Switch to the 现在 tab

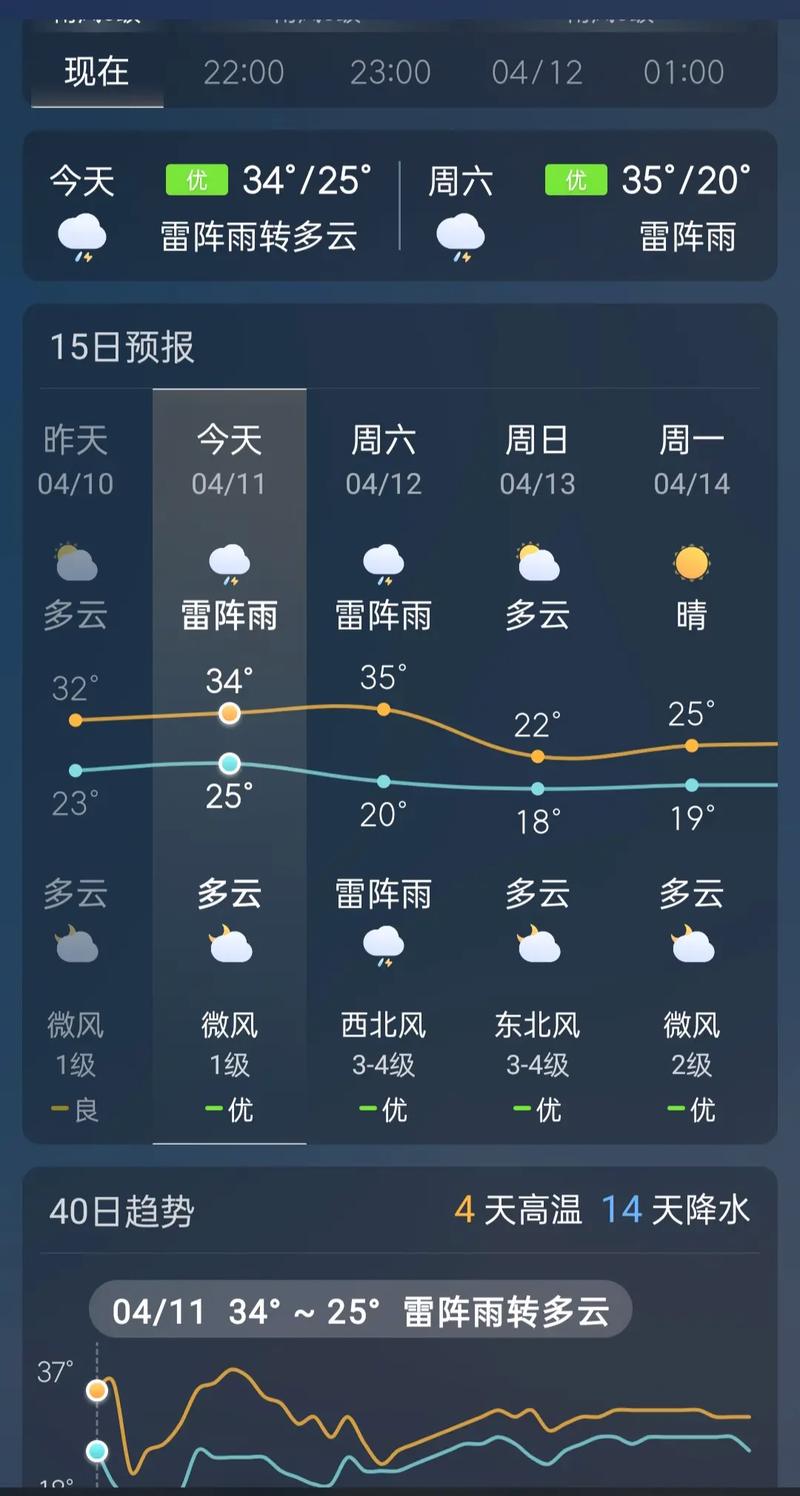click(96, 71)
